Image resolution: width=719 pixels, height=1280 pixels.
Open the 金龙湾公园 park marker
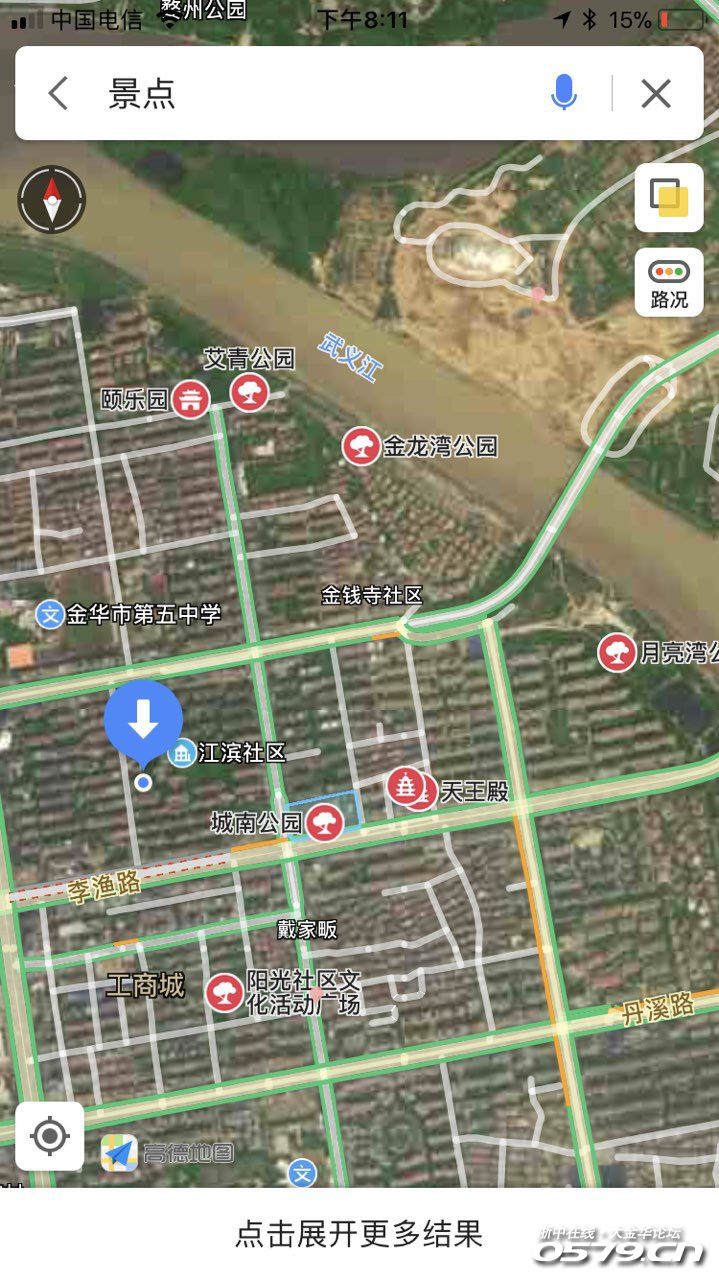[x=361, y=446]
